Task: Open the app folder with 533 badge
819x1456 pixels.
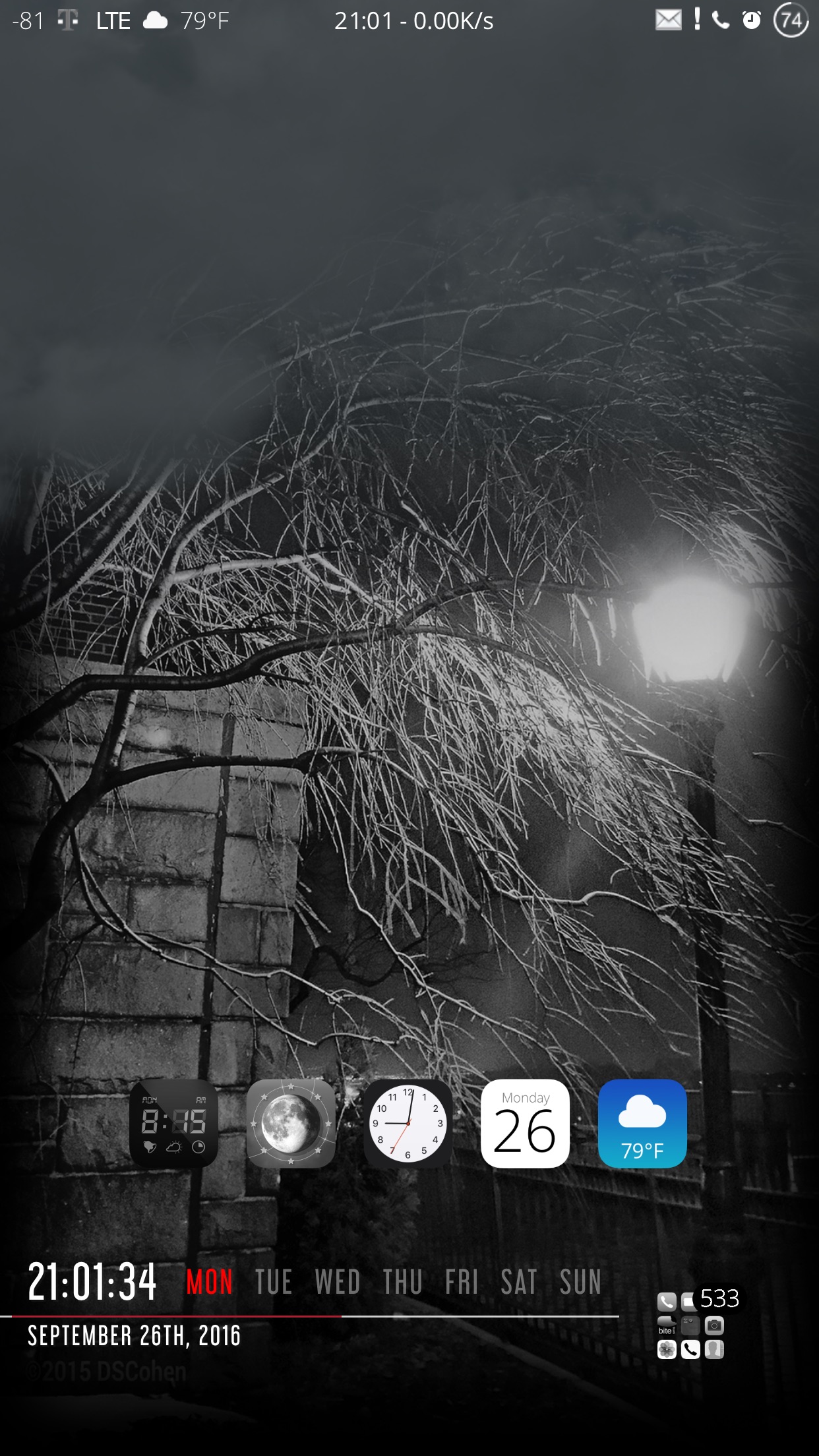Action: [x=691, y=1325]
